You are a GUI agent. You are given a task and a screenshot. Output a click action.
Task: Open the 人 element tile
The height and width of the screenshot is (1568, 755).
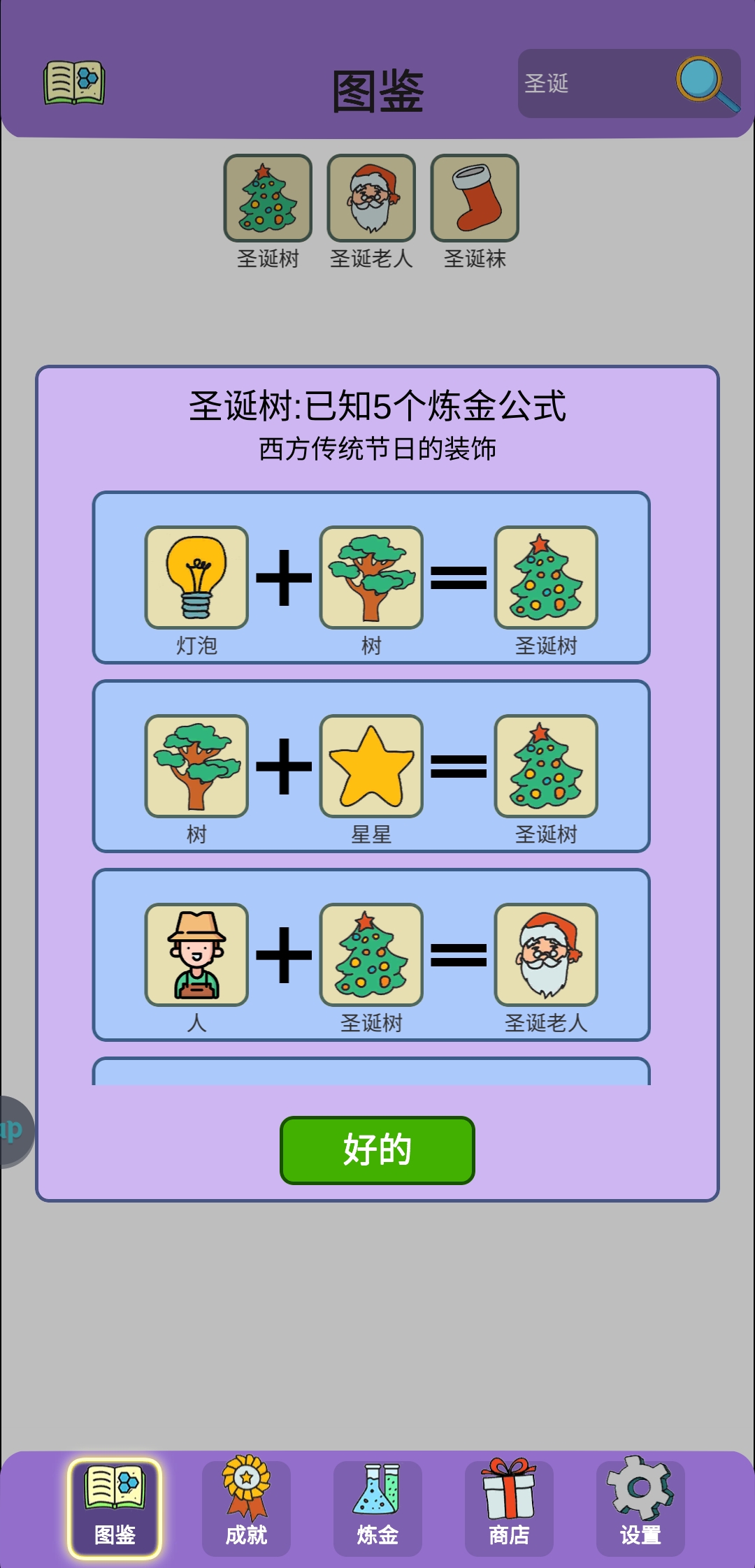pyautogui.click(x=196, y=954)
